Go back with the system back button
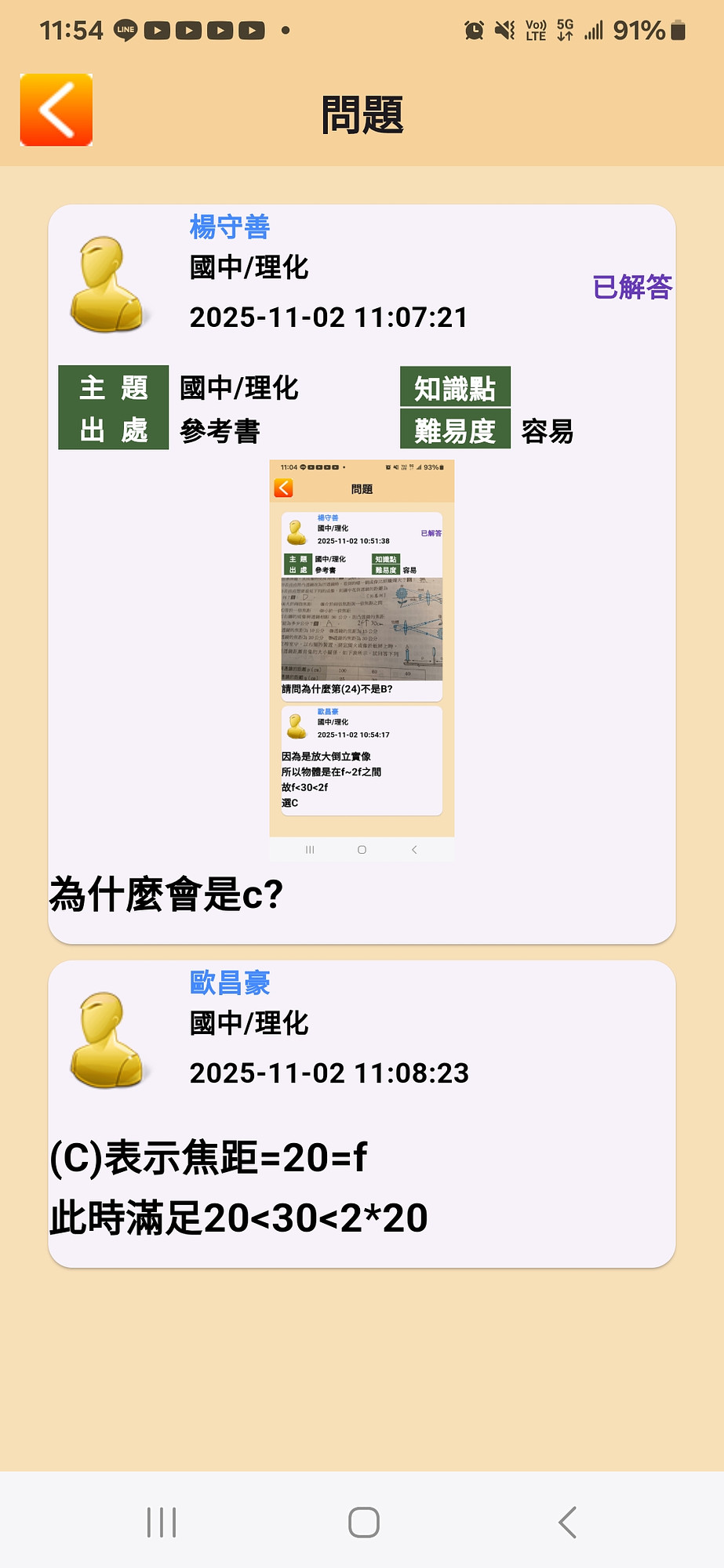The image size is (724, 1568). (567, 1523)
